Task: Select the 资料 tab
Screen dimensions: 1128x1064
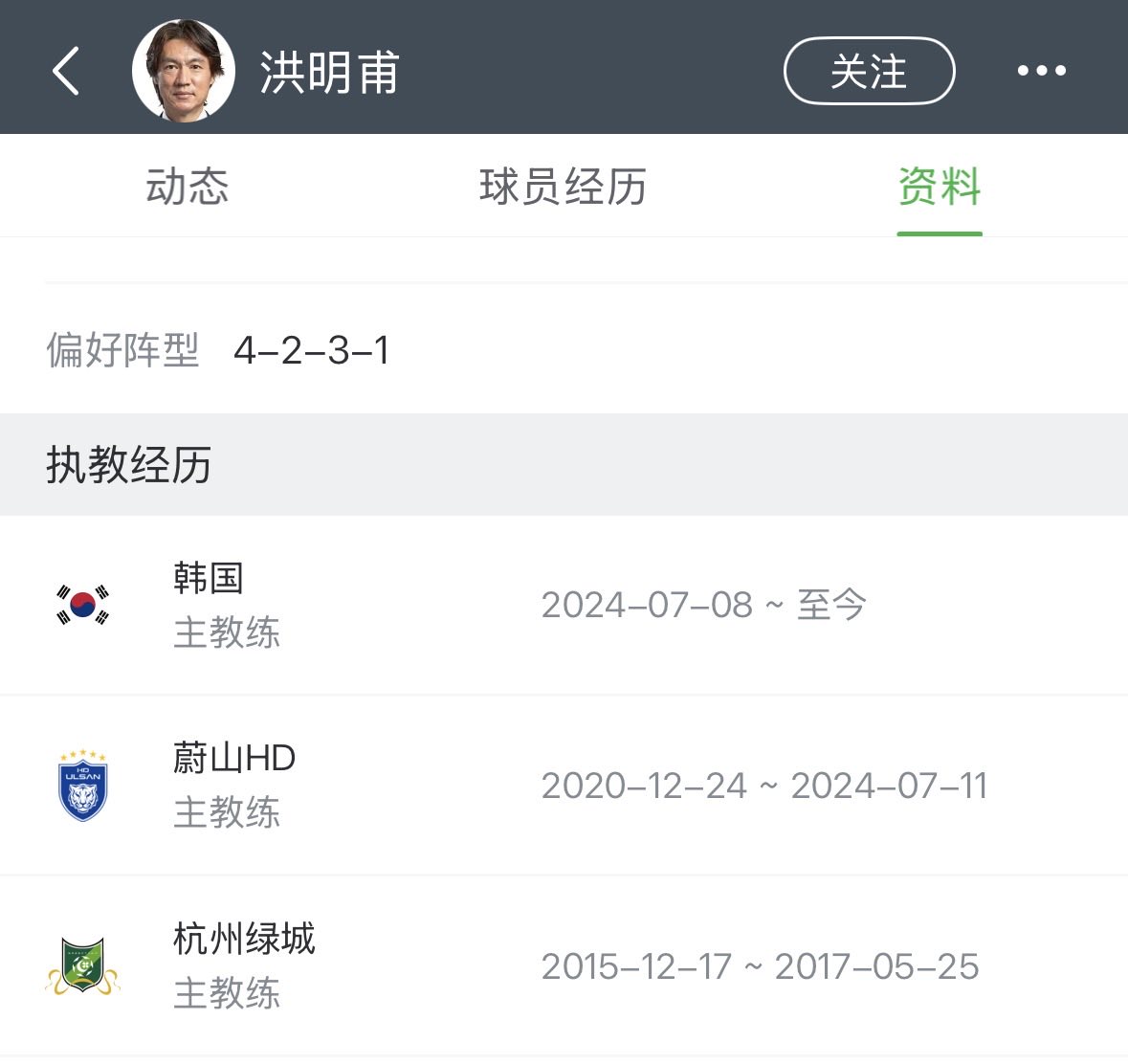Action: [x=939, y=187]
